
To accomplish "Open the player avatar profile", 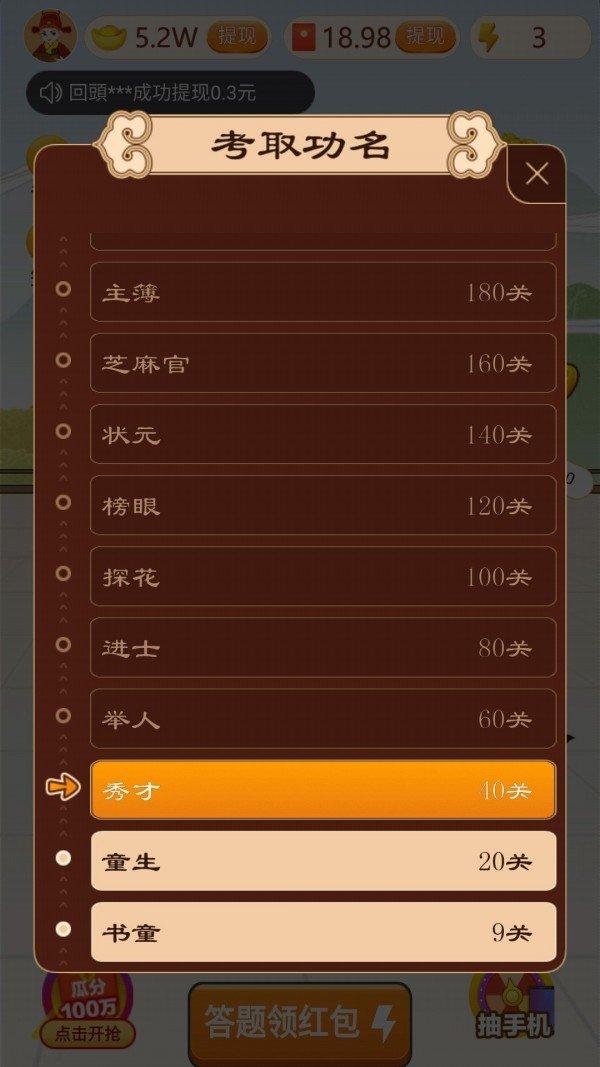I will [x=49, y=37].
